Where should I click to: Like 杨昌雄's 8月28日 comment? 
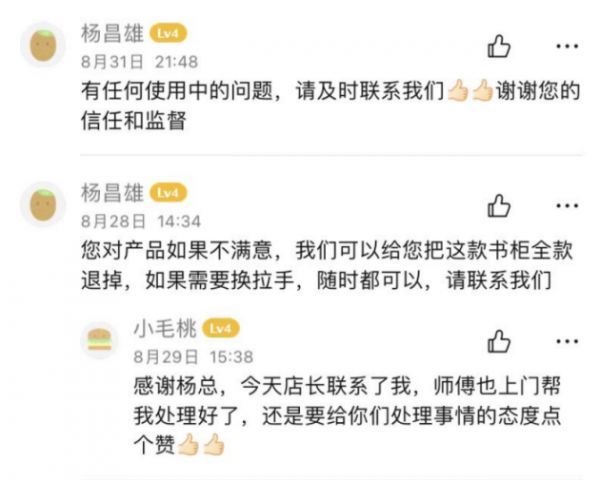(498, 205)
